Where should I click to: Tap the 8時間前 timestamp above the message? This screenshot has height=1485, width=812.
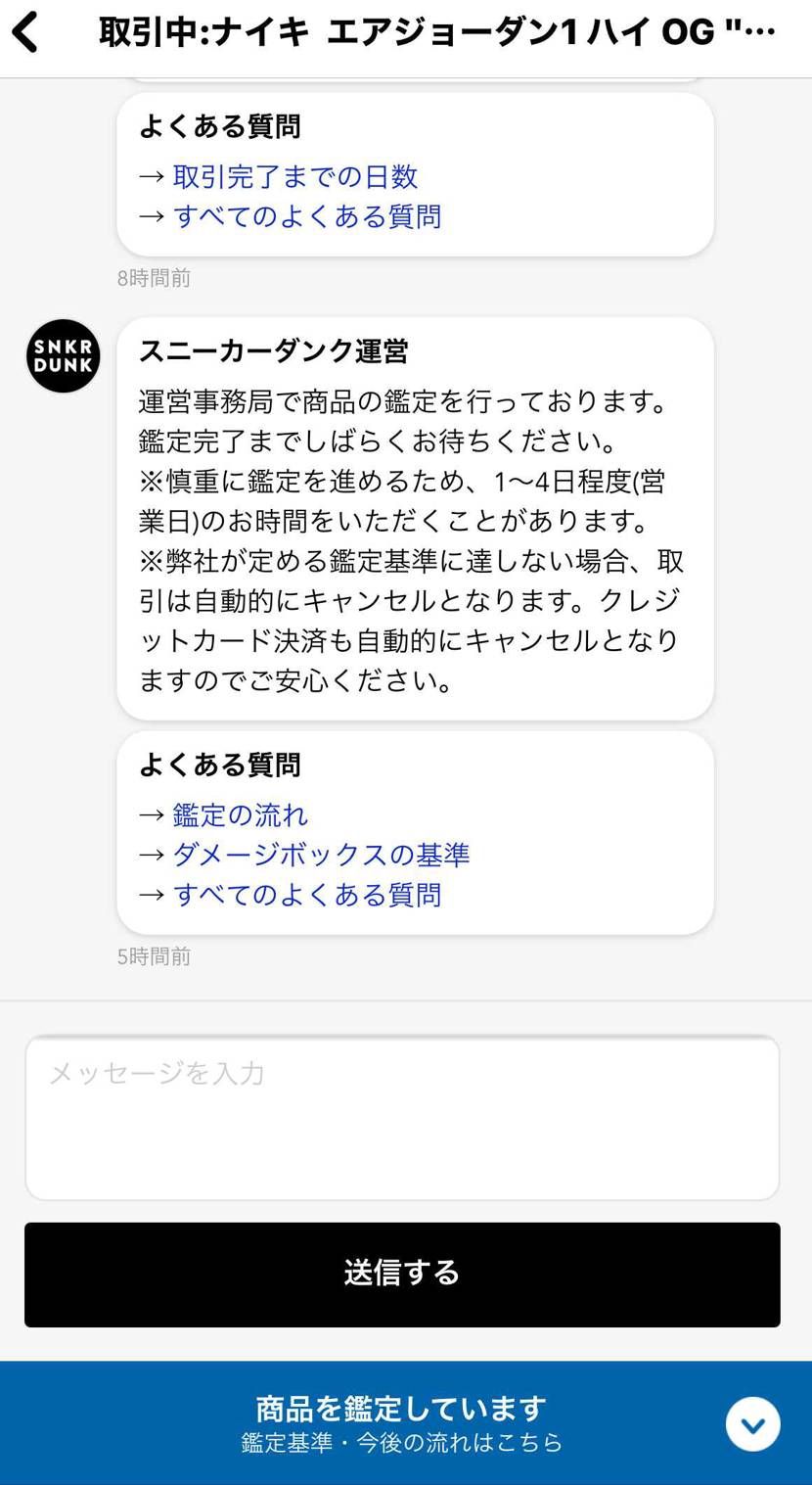pyautogui.click(x=153, y=278)
